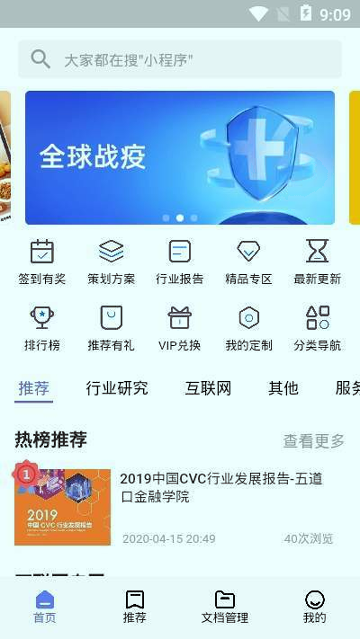Image resolution: width=360 pixels, height=639 pixels.
Task: Tap the search box at the top
Action: [180, 59]
